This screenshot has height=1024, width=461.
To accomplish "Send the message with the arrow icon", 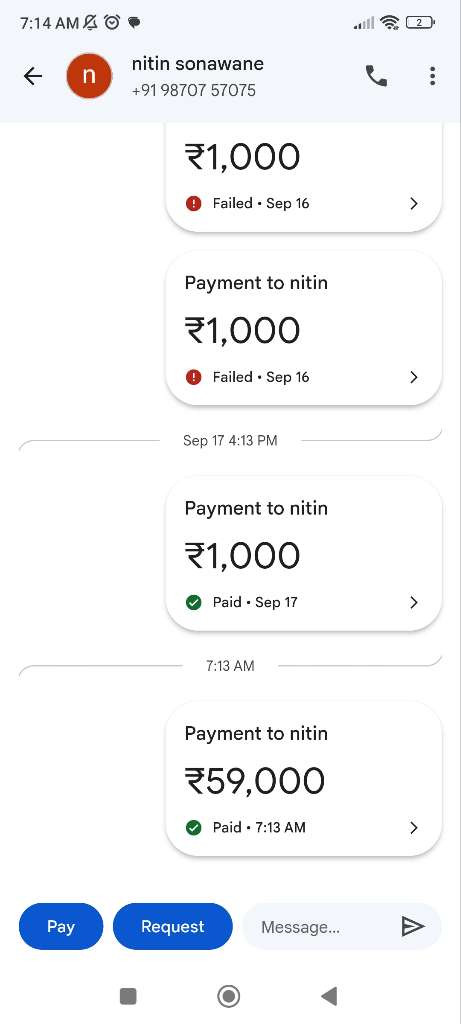I will pos(413,926).
